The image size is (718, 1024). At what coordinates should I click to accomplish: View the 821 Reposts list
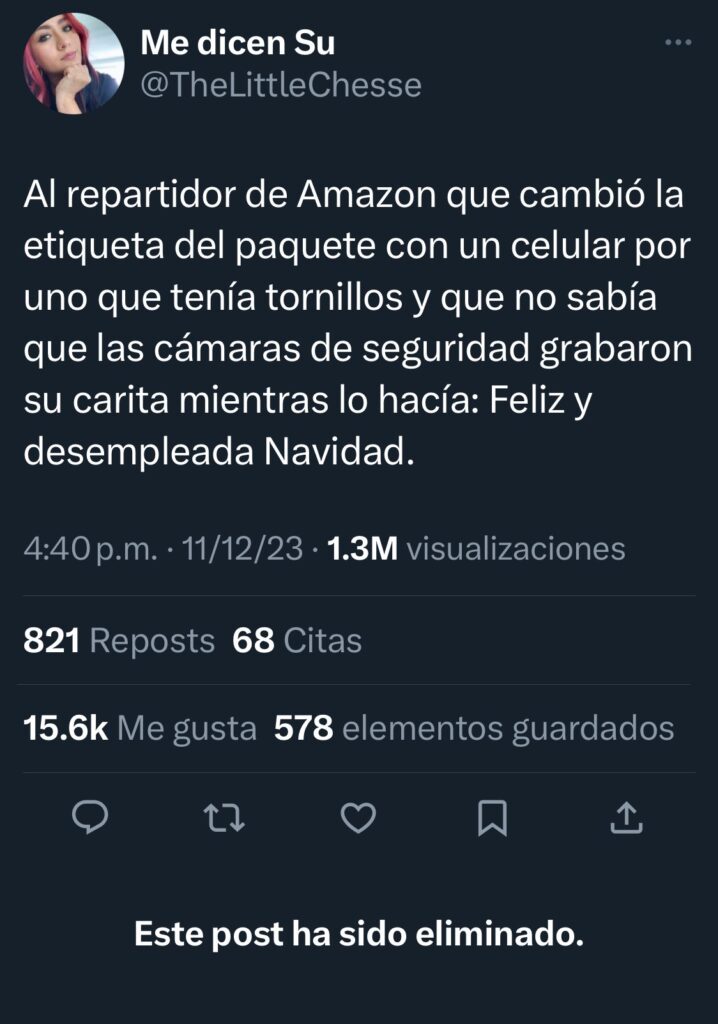tap(119, 641)
